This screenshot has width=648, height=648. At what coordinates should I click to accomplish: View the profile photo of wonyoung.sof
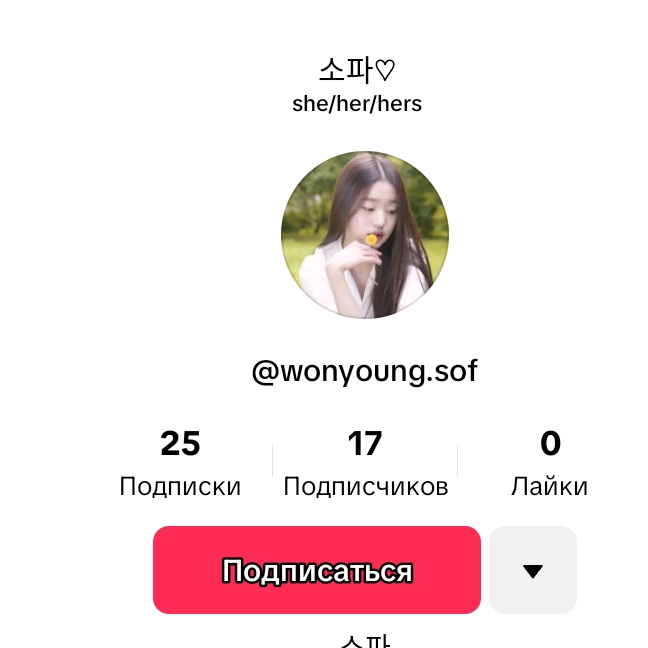365,235
